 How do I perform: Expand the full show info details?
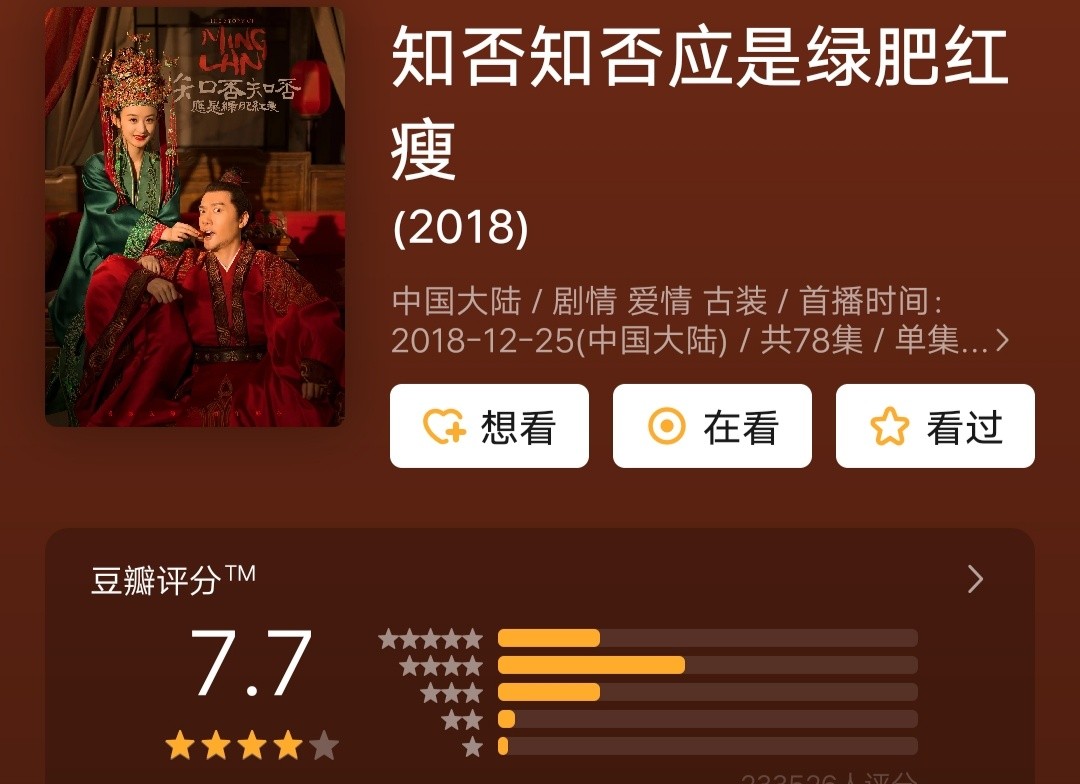pyautogui.click(x=1002, y=341)
